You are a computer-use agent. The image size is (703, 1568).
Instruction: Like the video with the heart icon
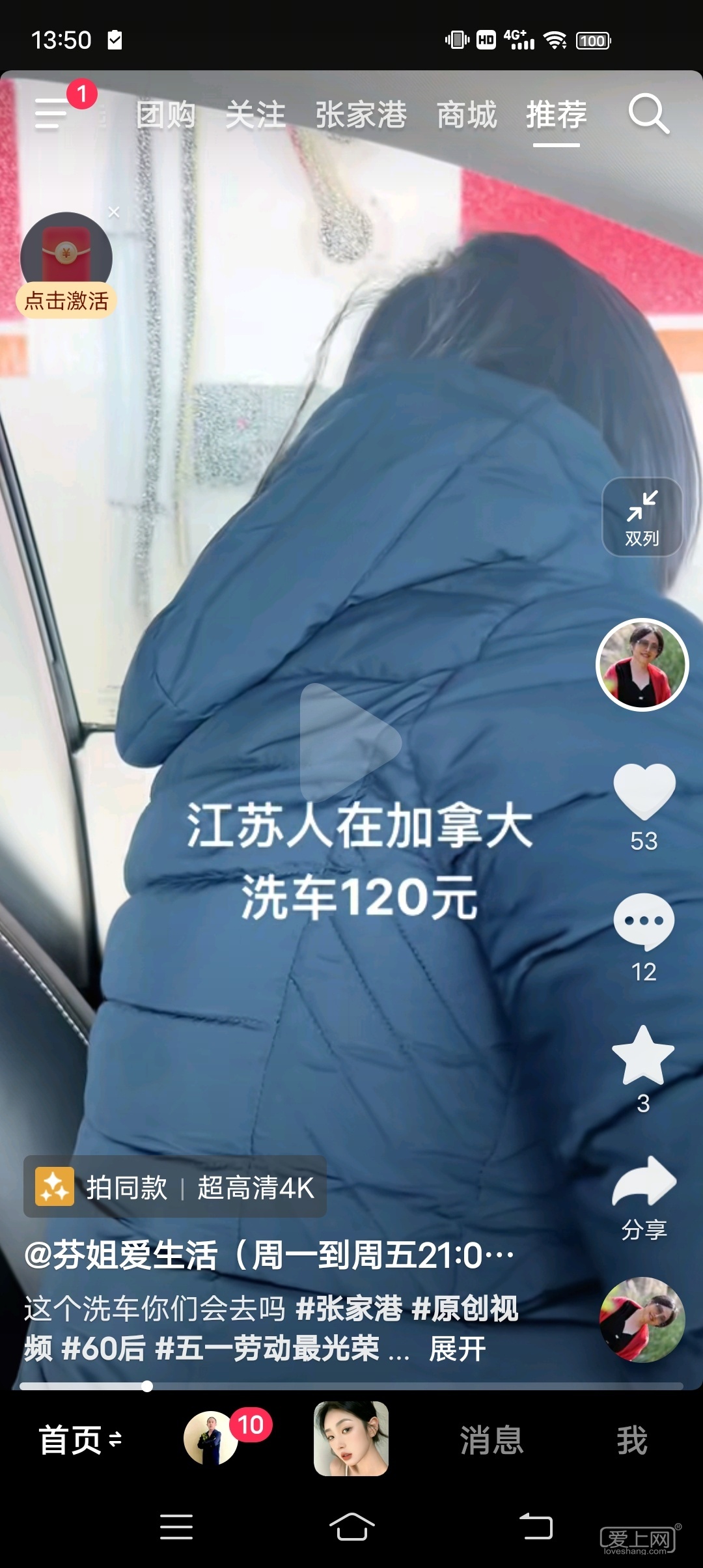(x=644, y=792)
